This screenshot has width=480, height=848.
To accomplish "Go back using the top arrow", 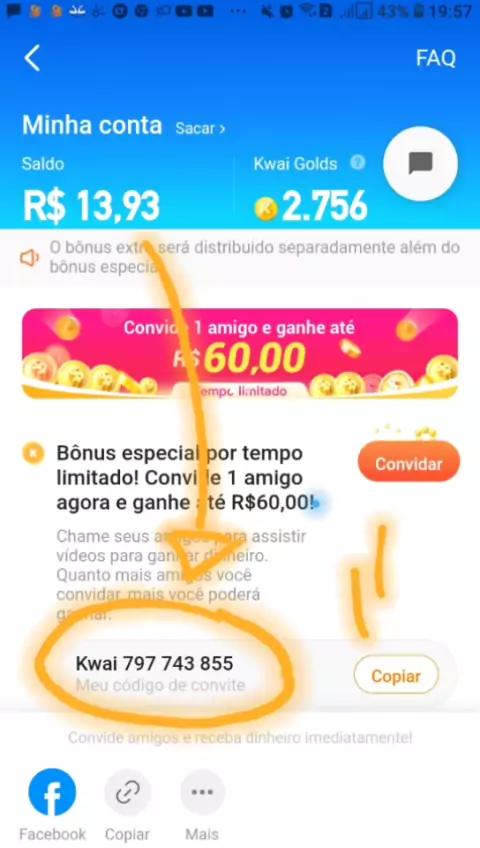I will 32,58.
